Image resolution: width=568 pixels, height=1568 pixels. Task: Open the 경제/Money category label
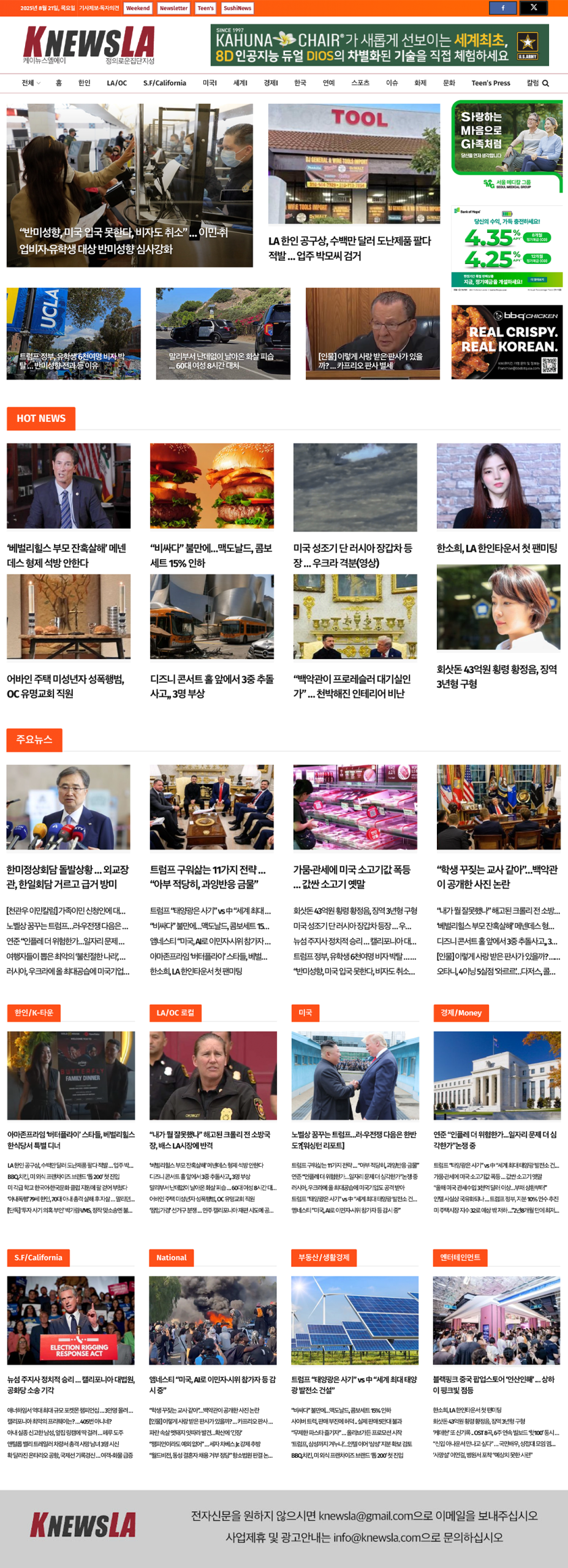coord(461,1012)
